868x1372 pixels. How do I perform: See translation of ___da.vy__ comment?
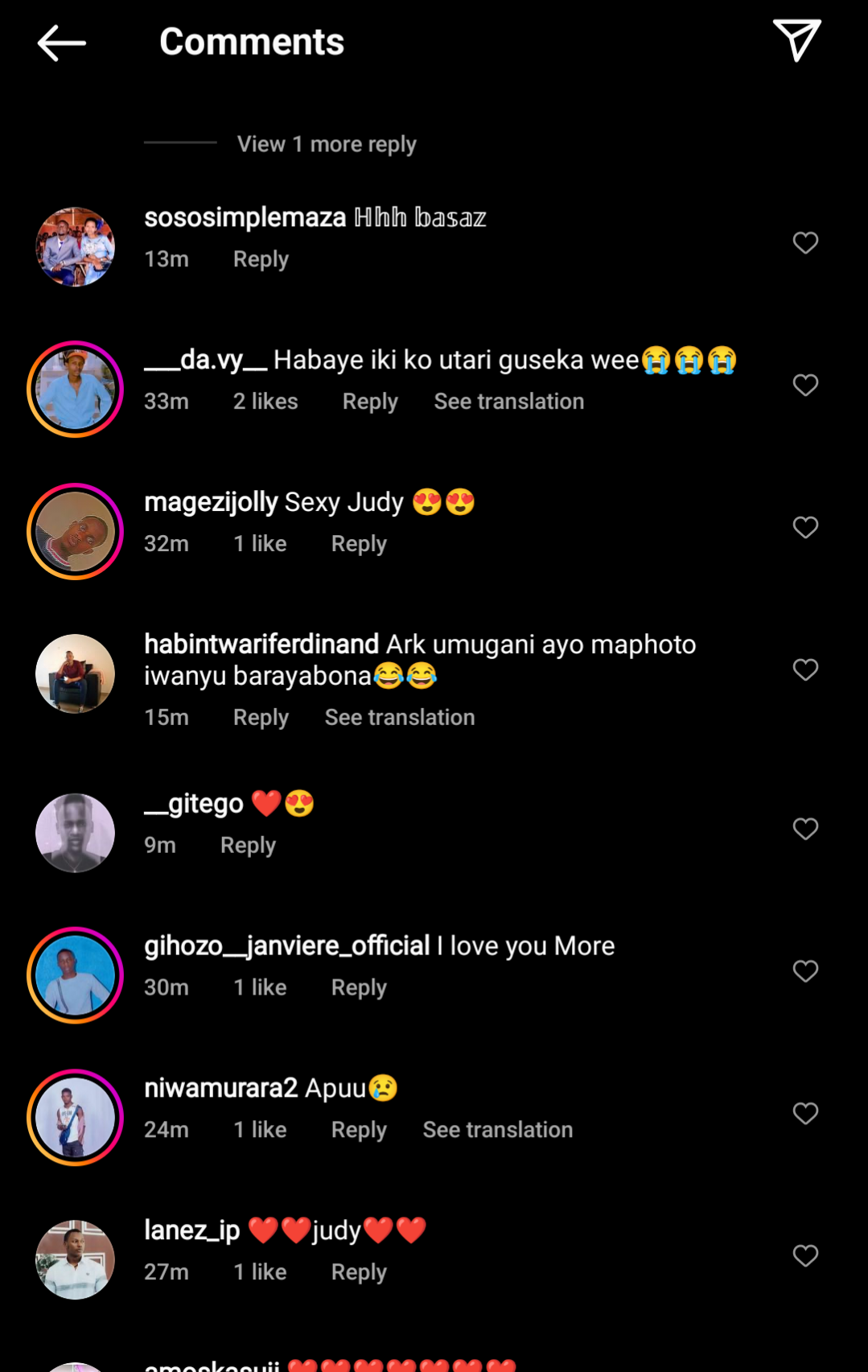coord(508,402)
